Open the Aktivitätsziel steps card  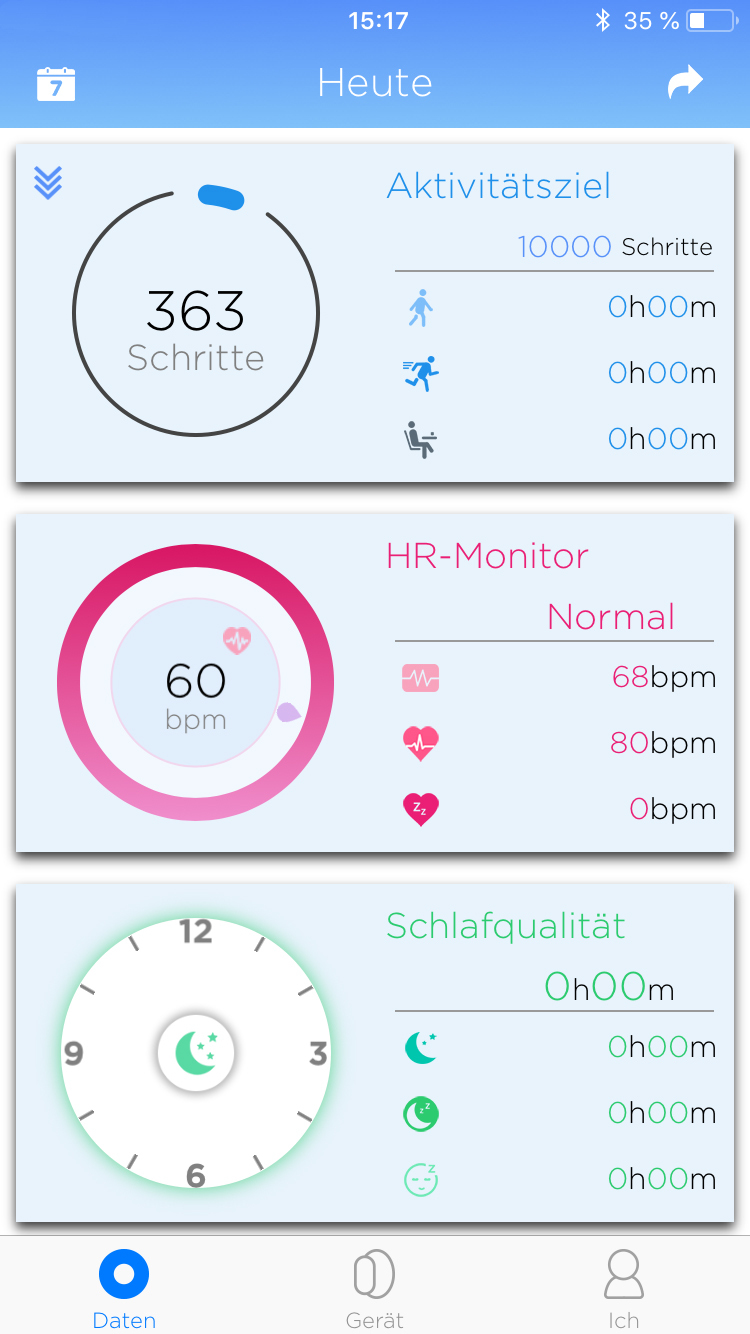tap(375, 313)
